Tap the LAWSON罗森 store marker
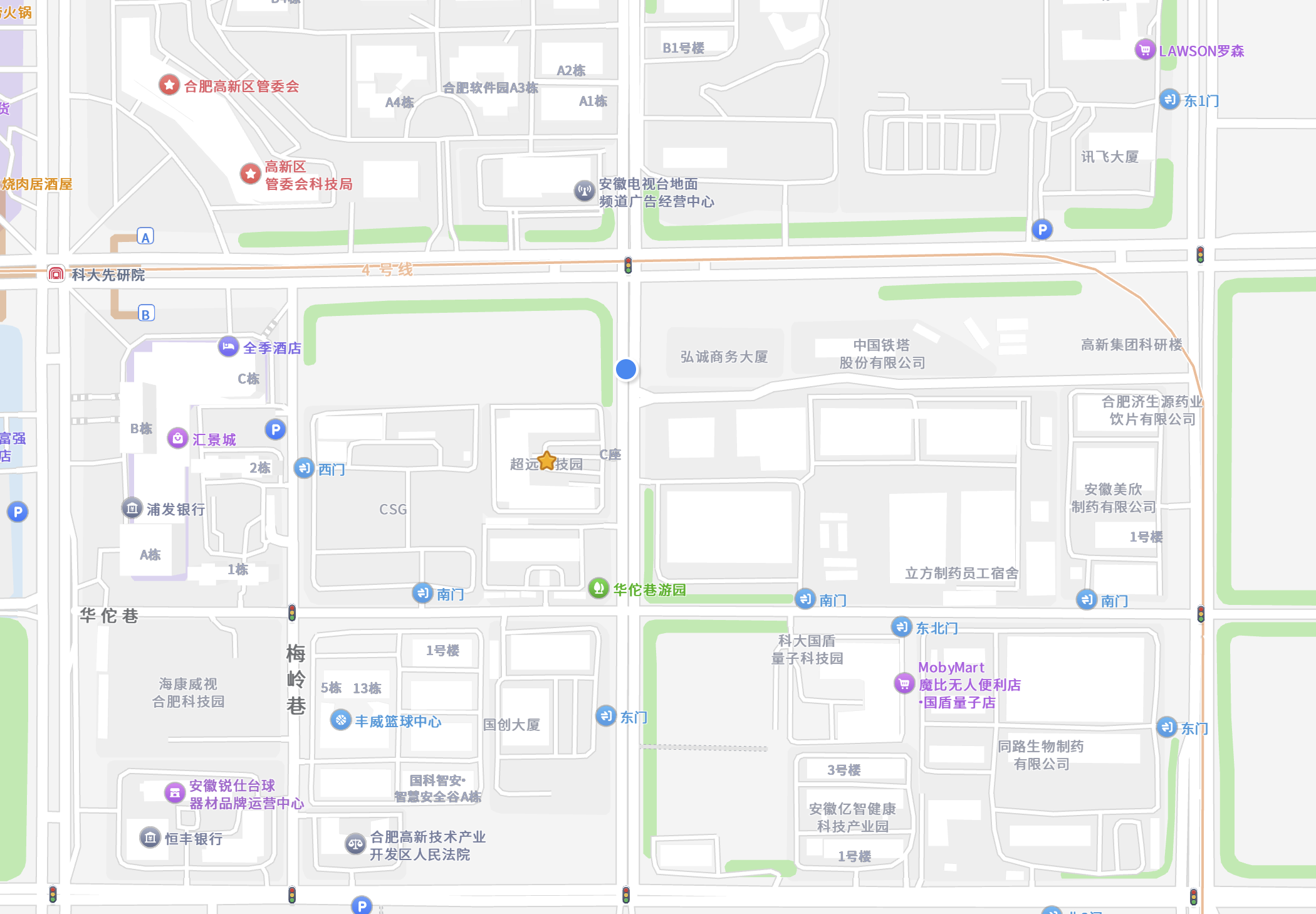Screen dimensions: 1316x914 coord(1145,50)
